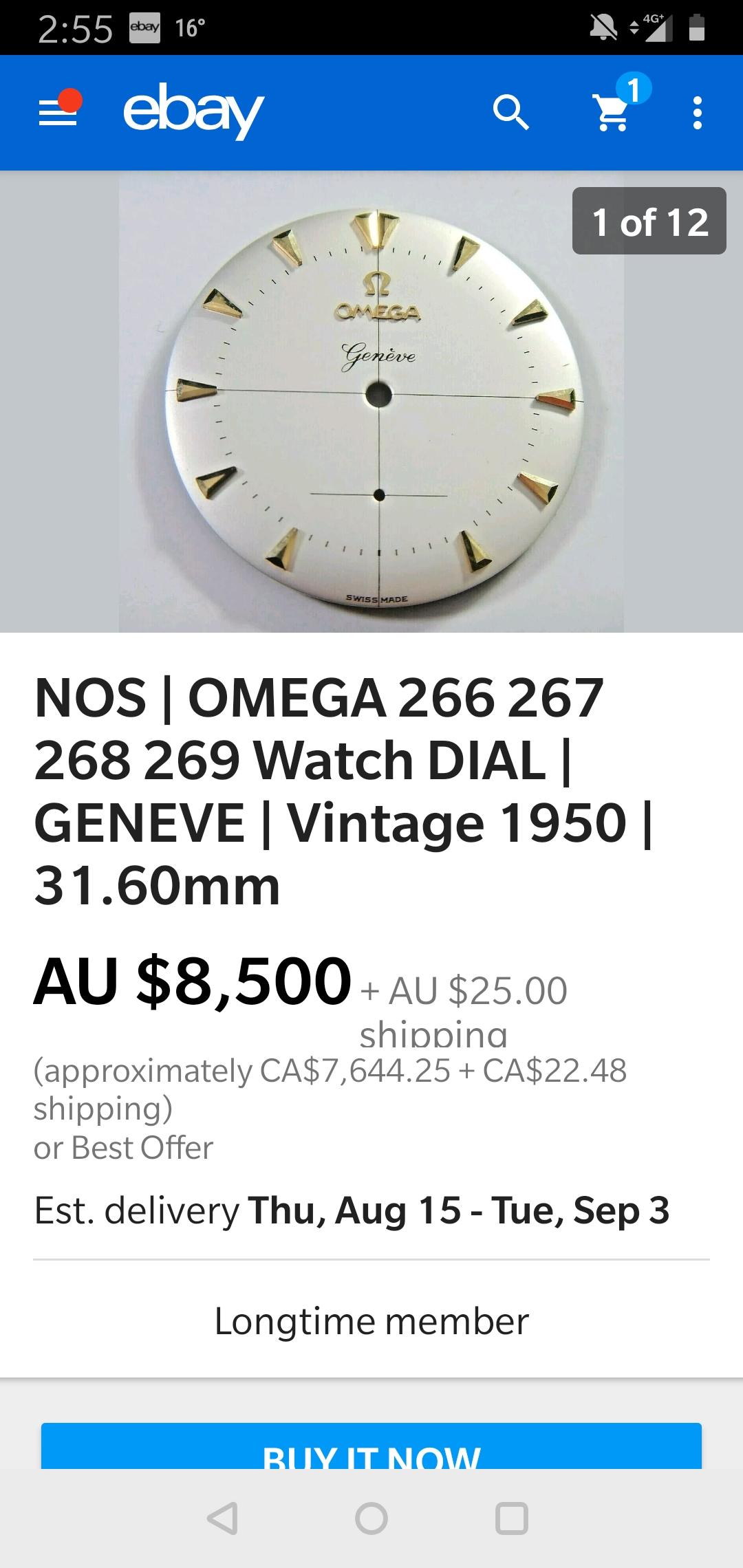
Task: Go back using system back button
Action: [x=223, y=1518]
